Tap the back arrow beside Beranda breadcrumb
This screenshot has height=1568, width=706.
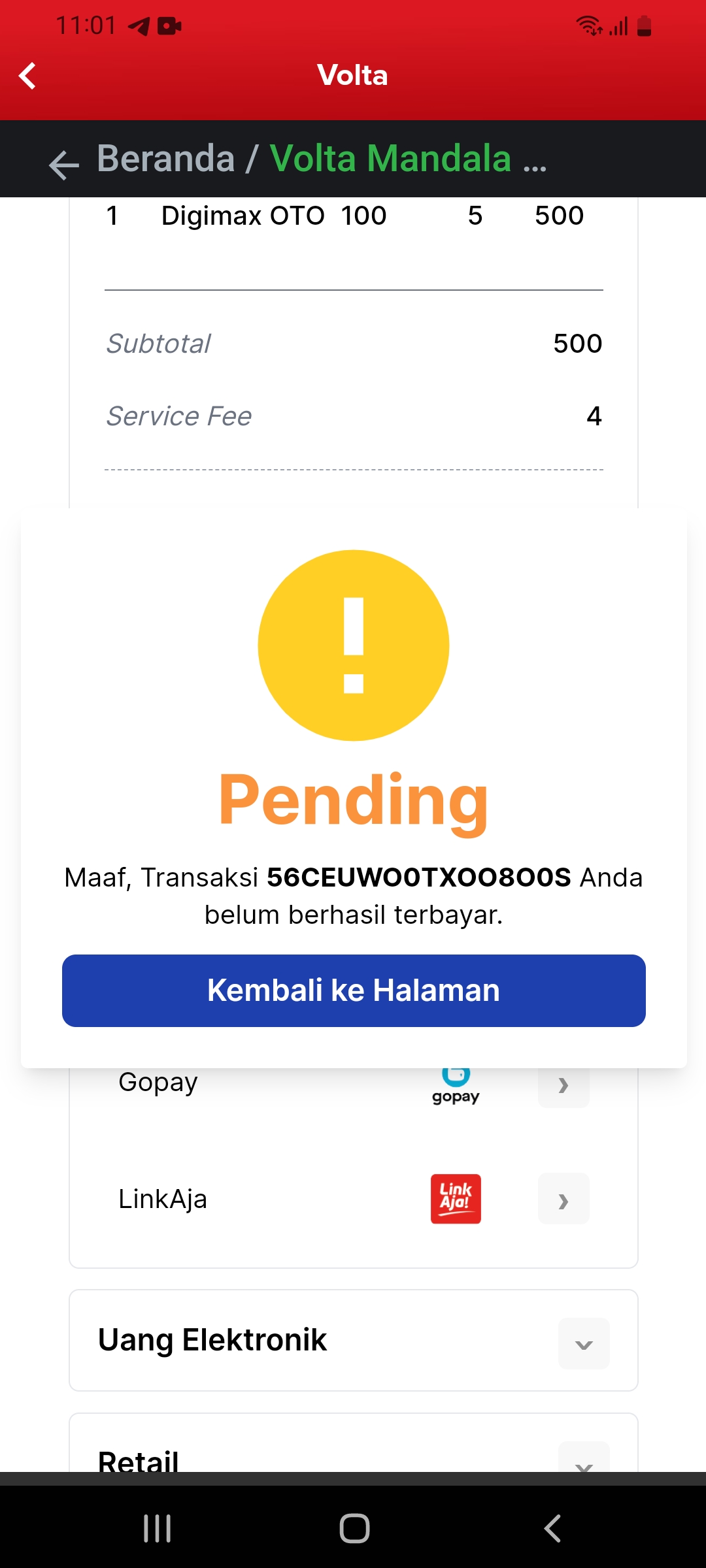tap(63, 164)
